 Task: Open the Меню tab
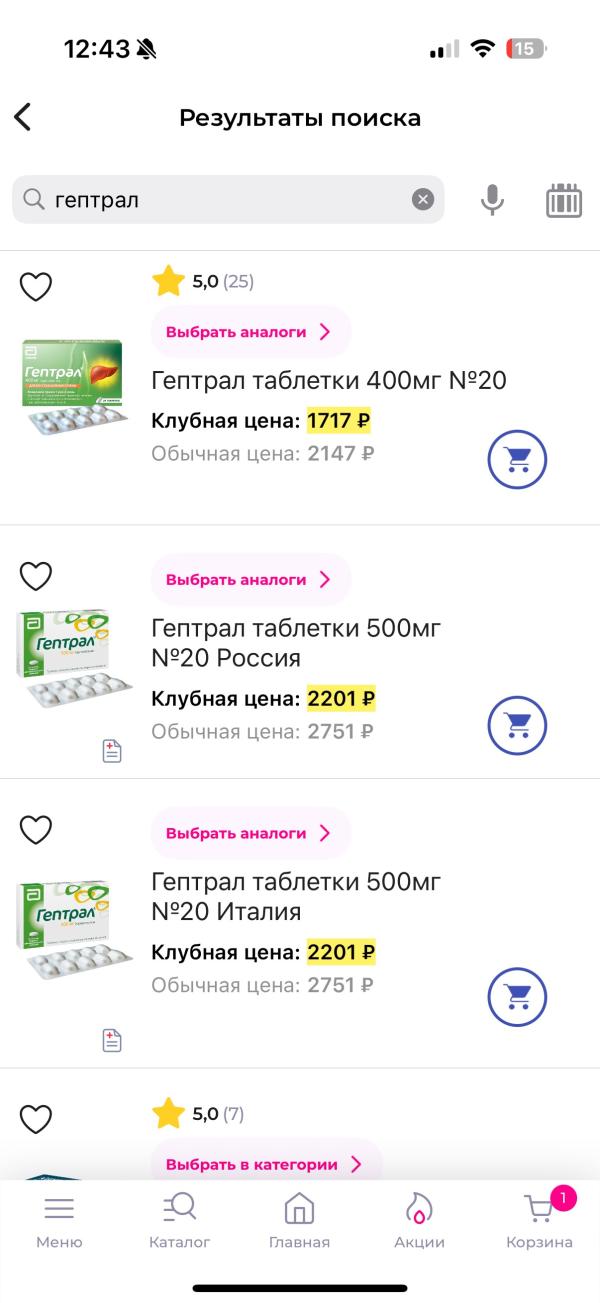59,1221
